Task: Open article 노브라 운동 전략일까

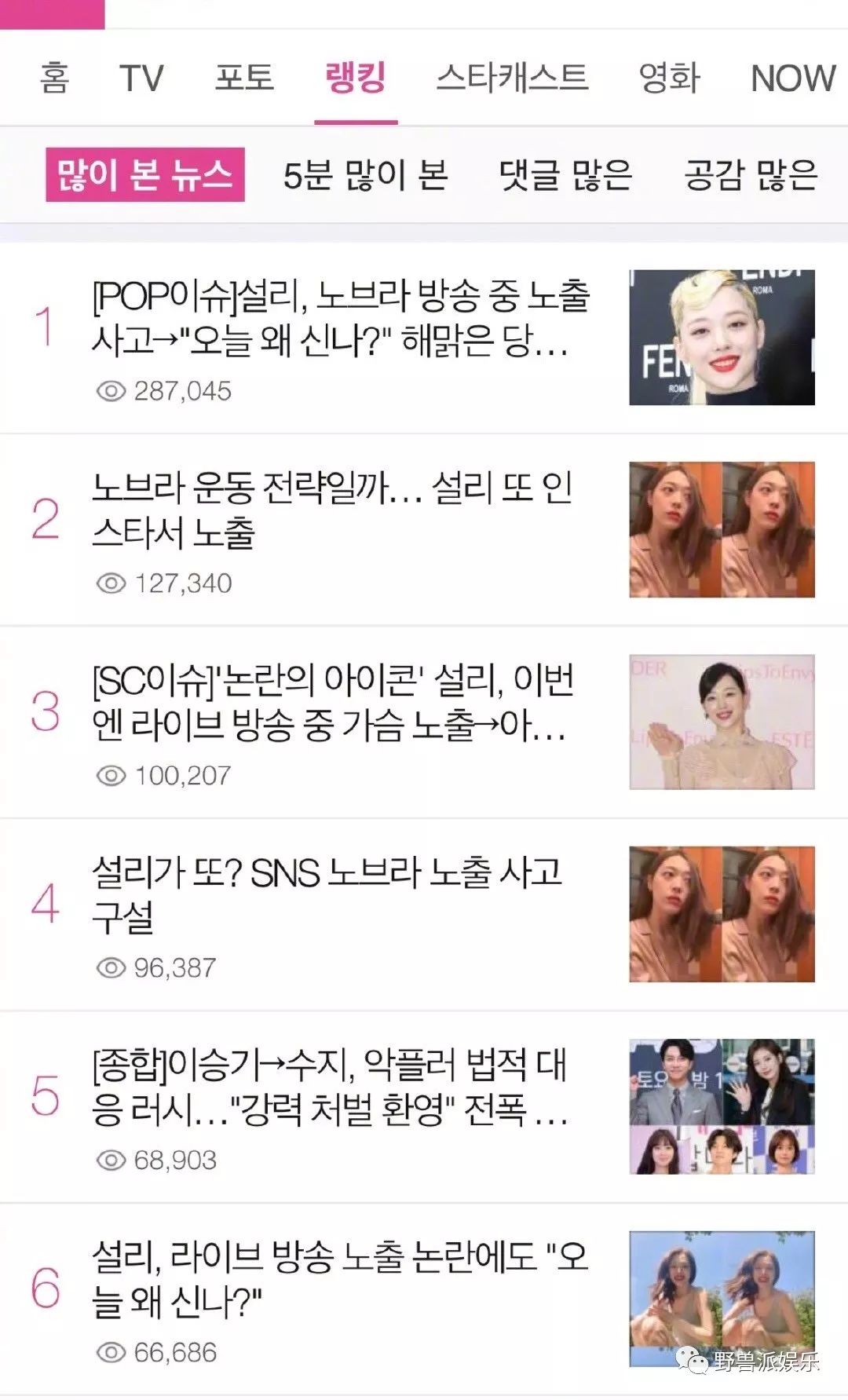Action: (x=331, y=510)
